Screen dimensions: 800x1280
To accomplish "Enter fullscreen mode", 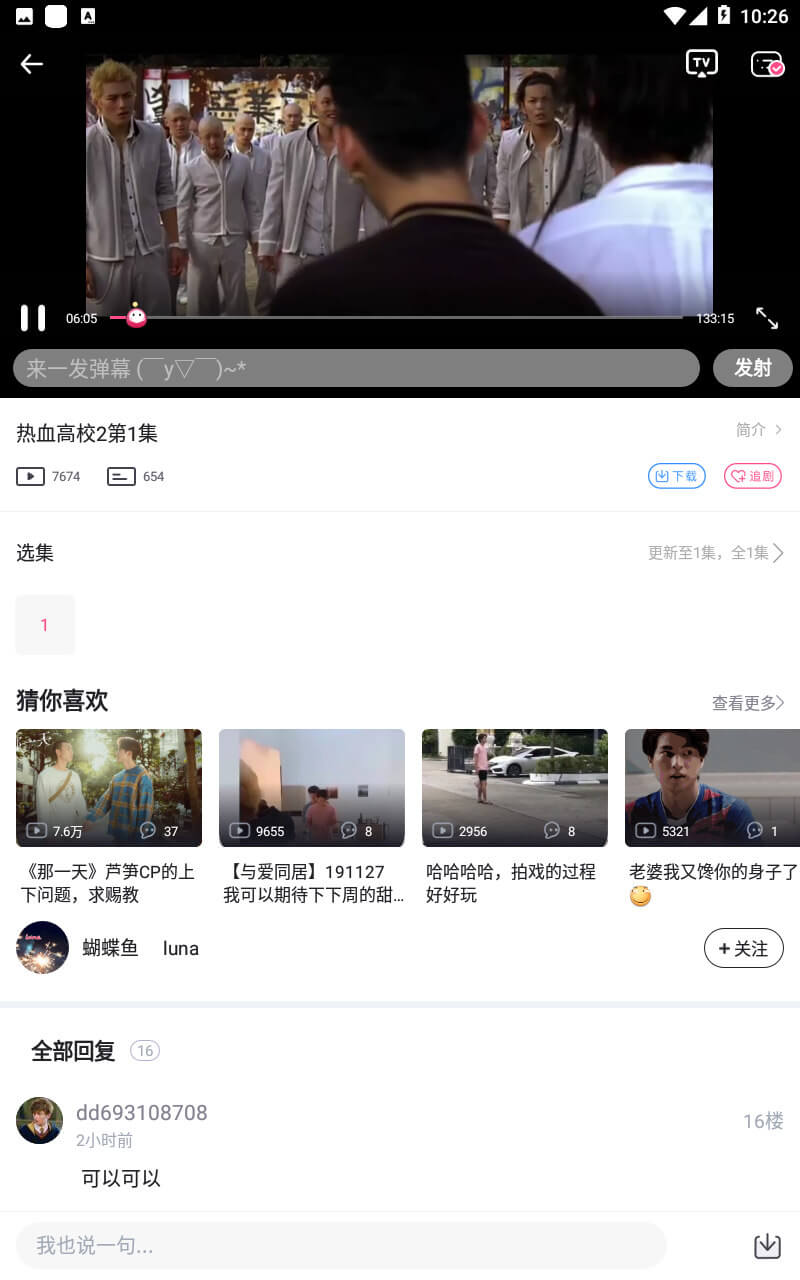I will (767, 318).
